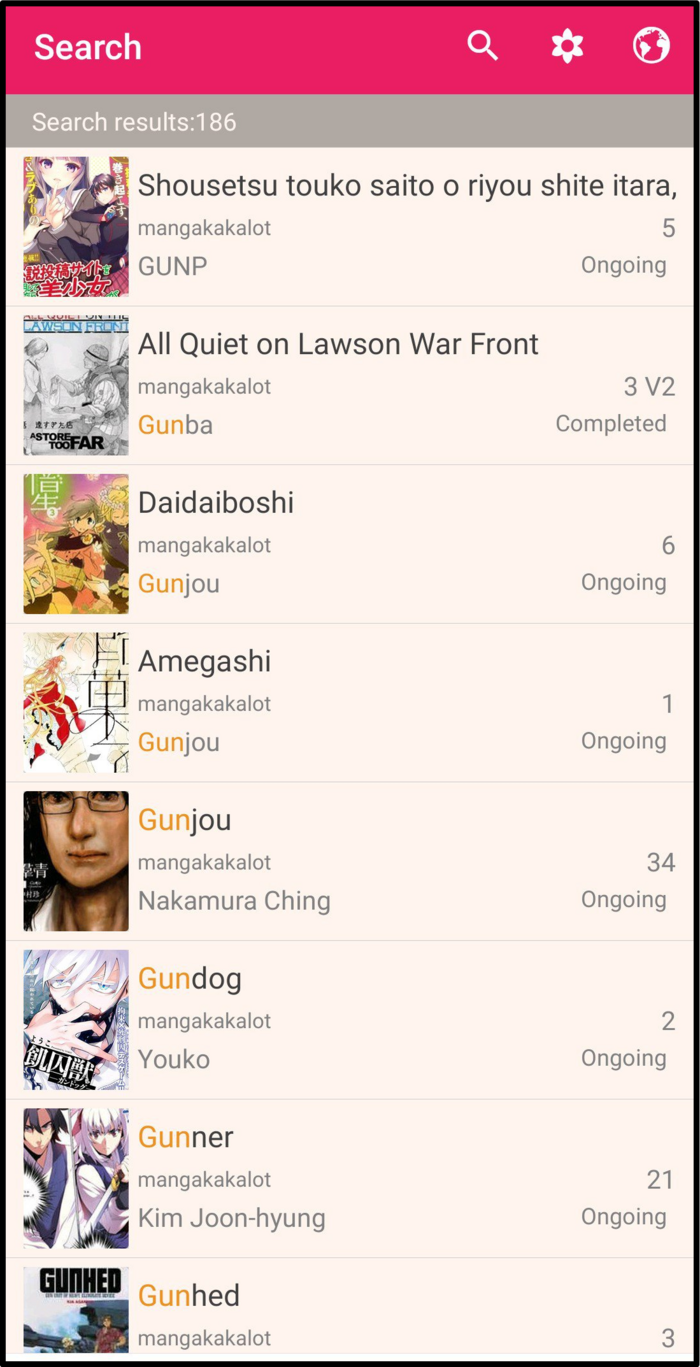This screenshot has width=700, height=1367.
Task: Tap the globe icon in the header
Action: tap(651, 46)
